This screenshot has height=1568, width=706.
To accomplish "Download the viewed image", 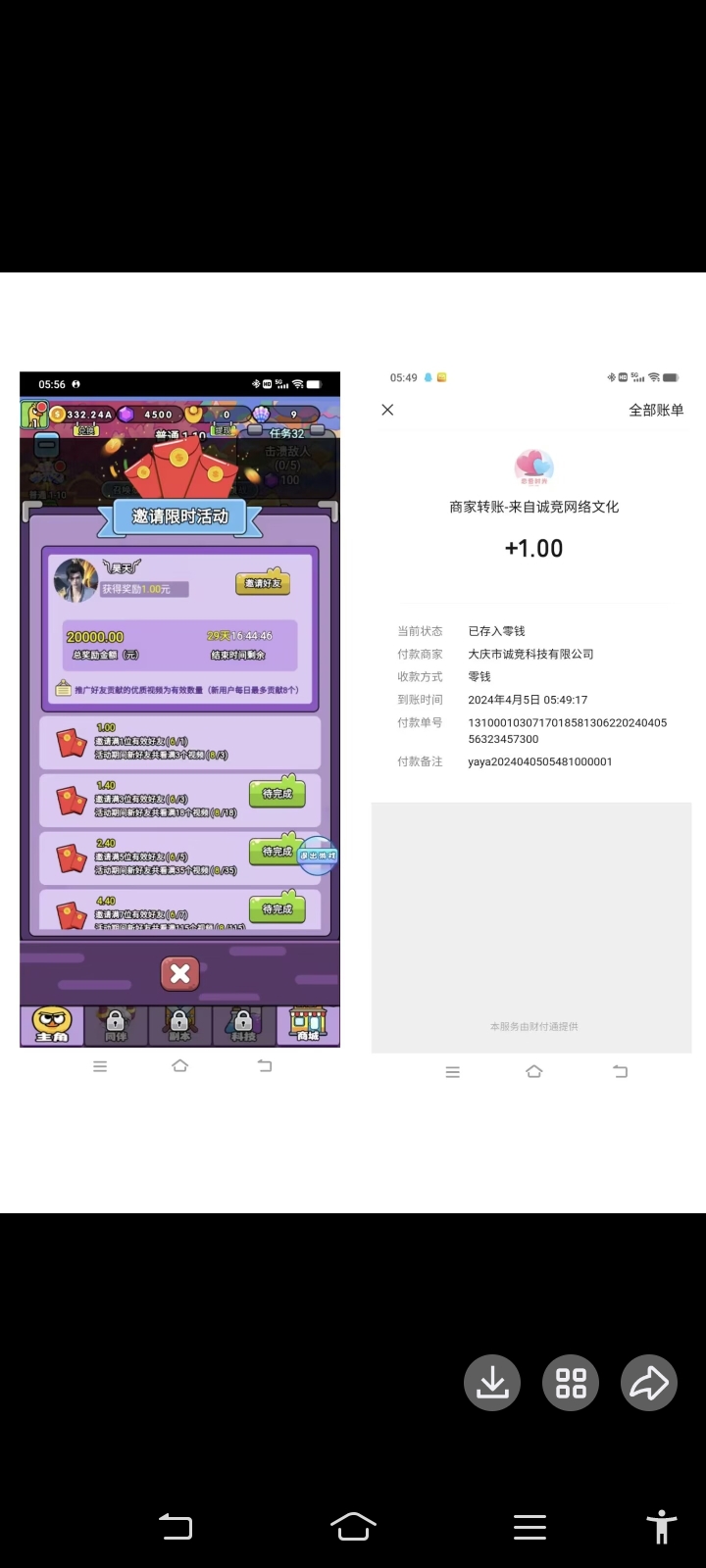I will [492, 1383].
